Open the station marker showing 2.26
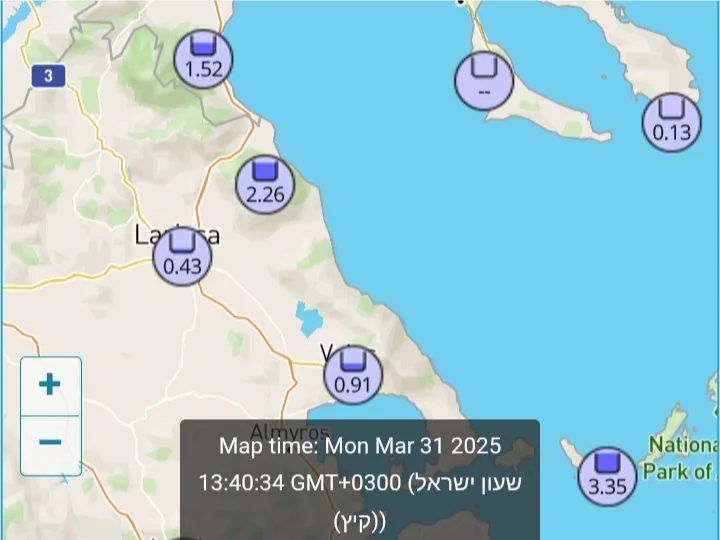The height and width of the screenshot is (540, 720). 265,185
